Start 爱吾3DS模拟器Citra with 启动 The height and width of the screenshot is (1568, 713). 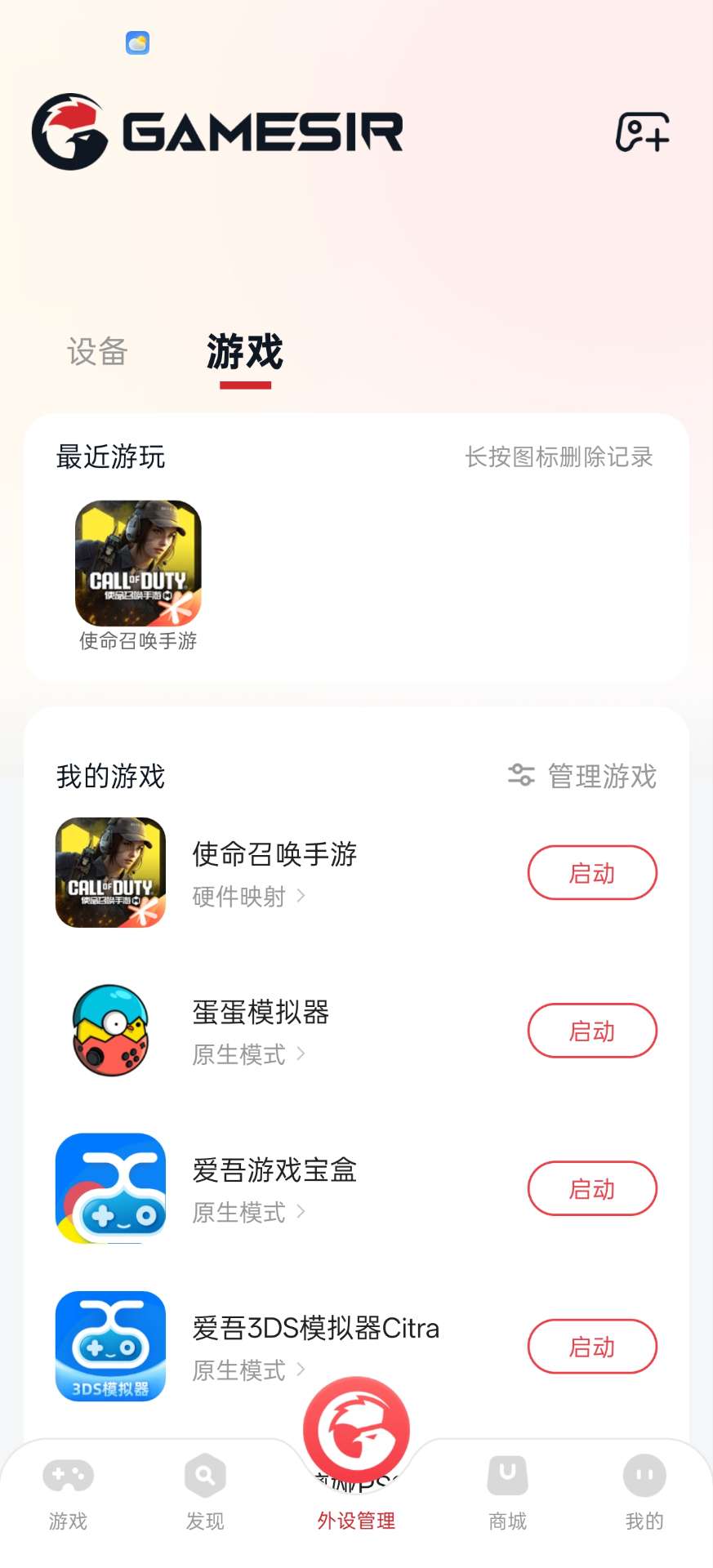(592, 1347)
